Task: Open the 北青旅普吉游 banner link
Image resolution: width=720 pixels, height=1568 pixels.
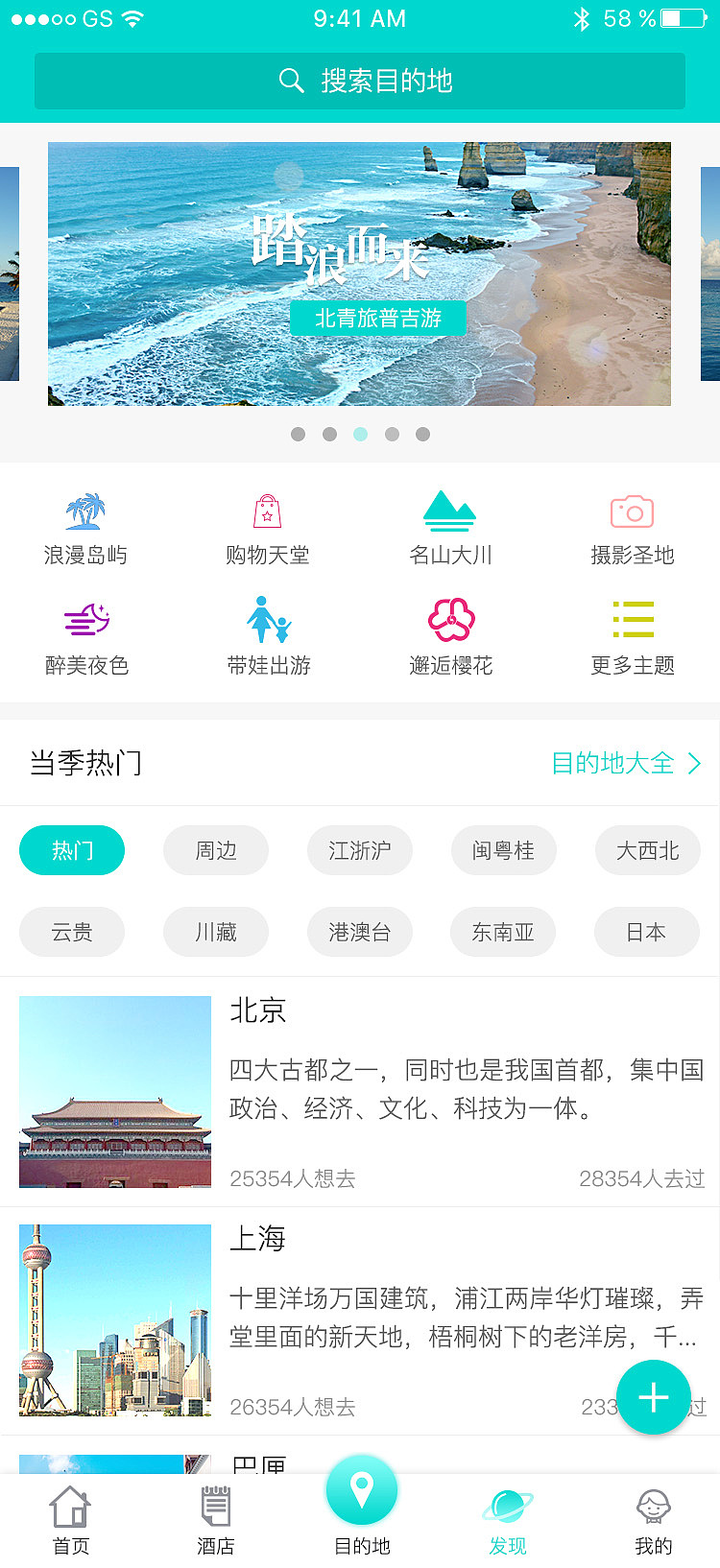Action: tap(378, 318)
